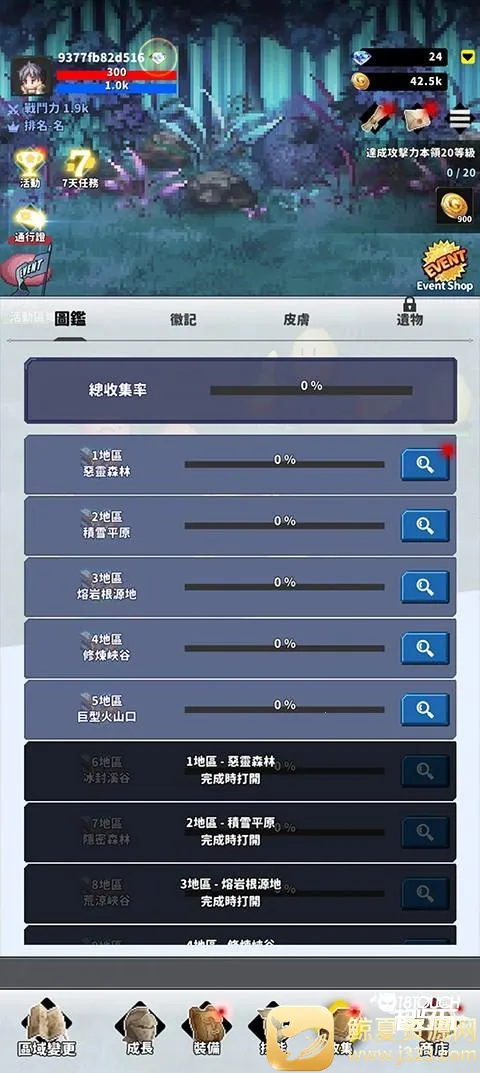View details for 3地區 熔岩根源地
Viewport: 480px width, 1073px height.
click(425, 587)
